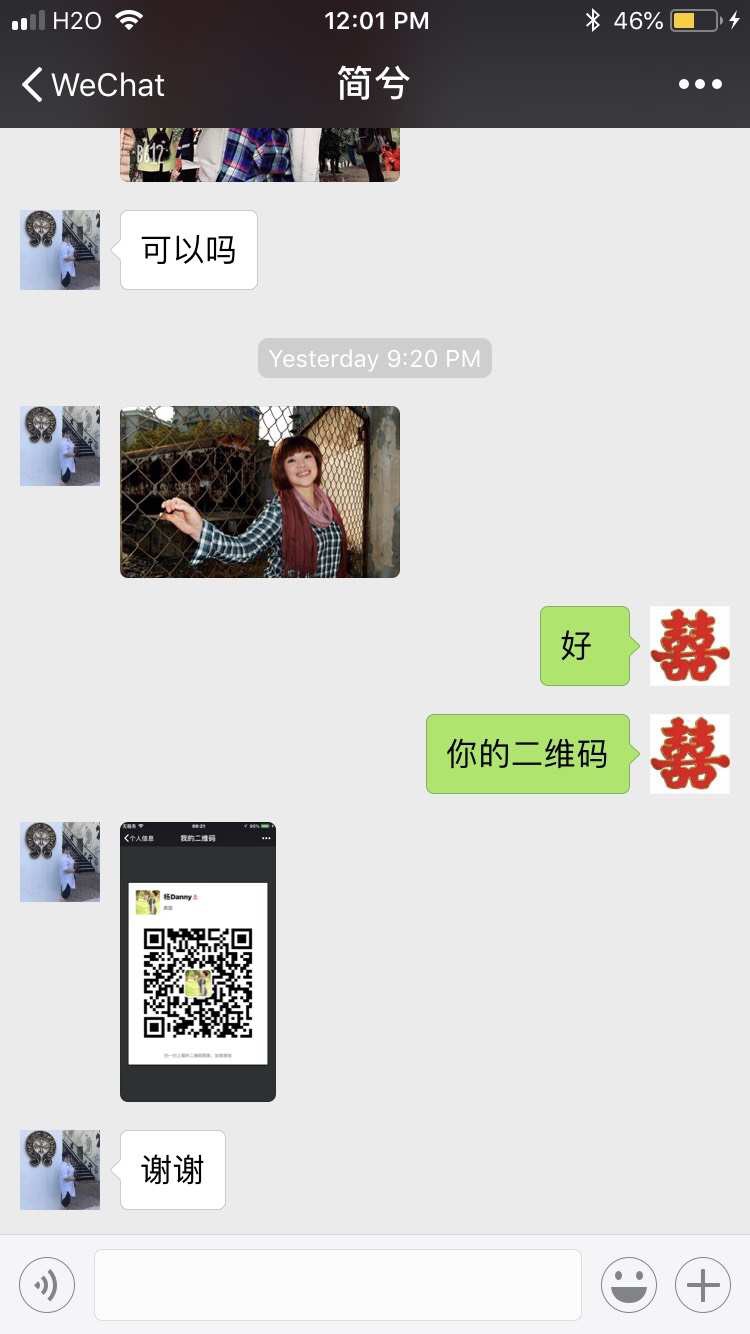
Task: Switch to voice message input
Action: (x=47, y=1285)
